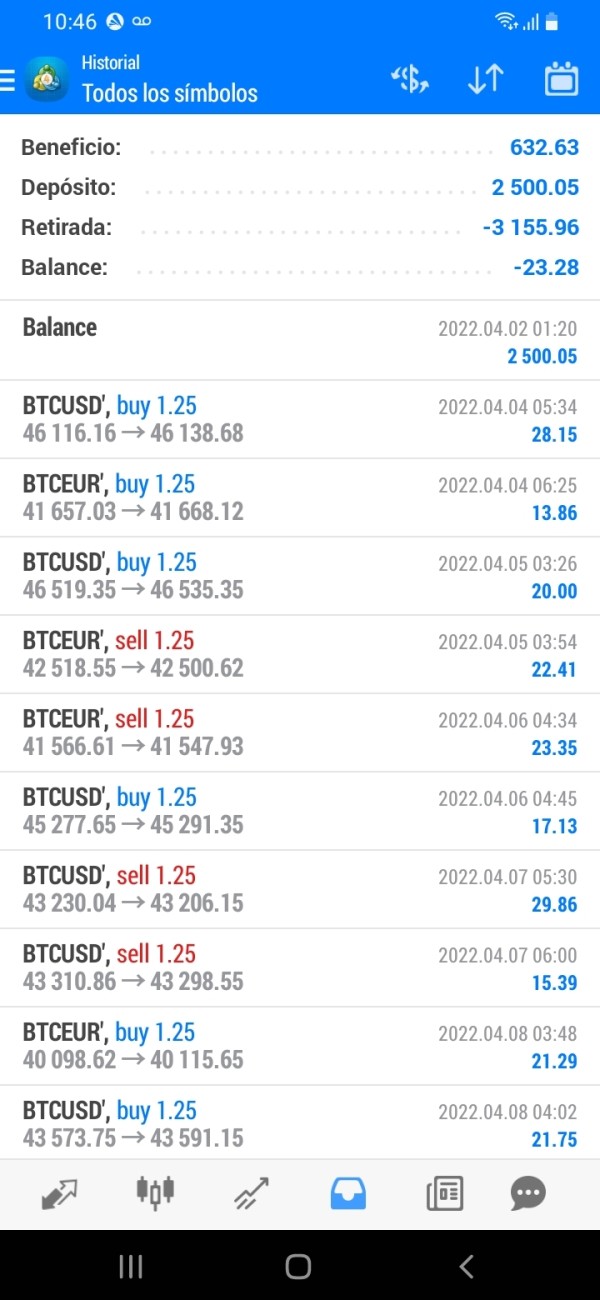Open the calendar date range picker
This screenshot has width=600, height=1300.
562,80
